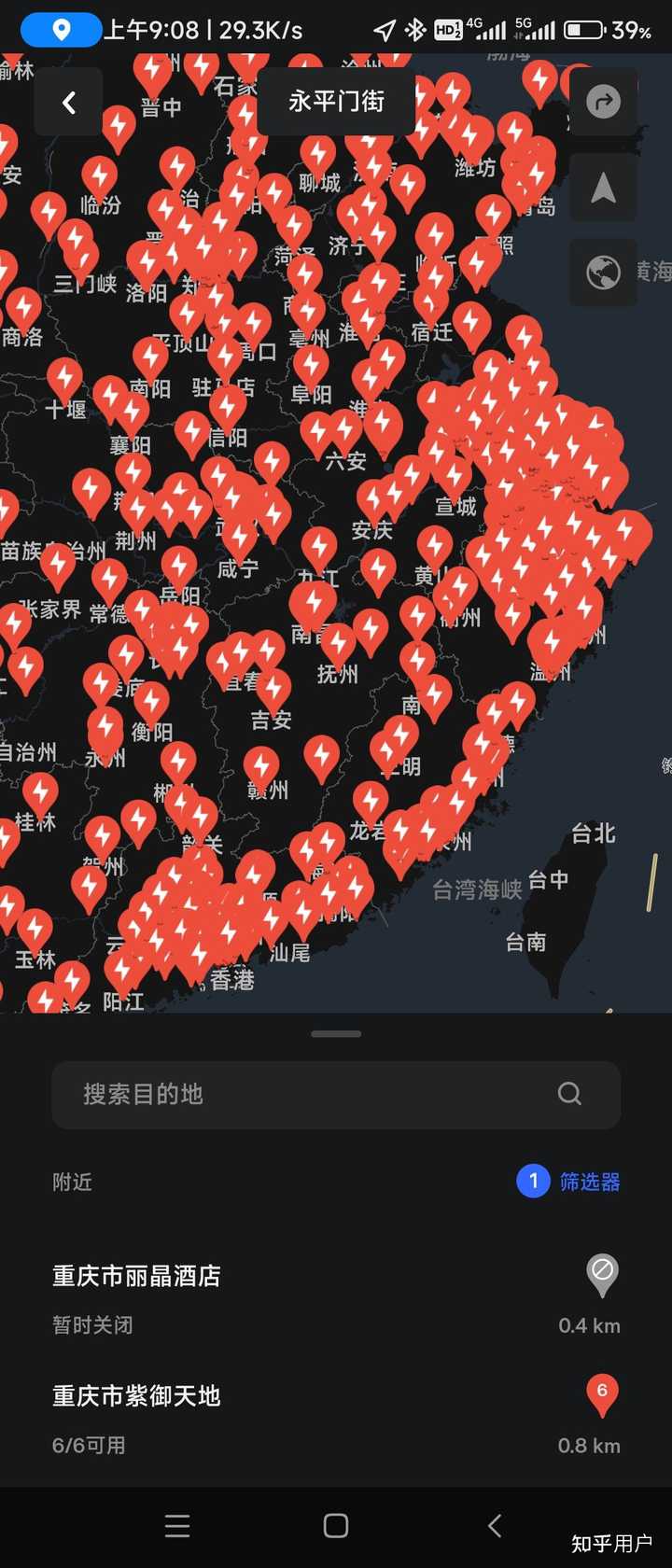Image resolution: width=672 pixels, height=1568 pixels.
Task: Open the route sharing arrow icon
Action: click(x=603, y=101)
